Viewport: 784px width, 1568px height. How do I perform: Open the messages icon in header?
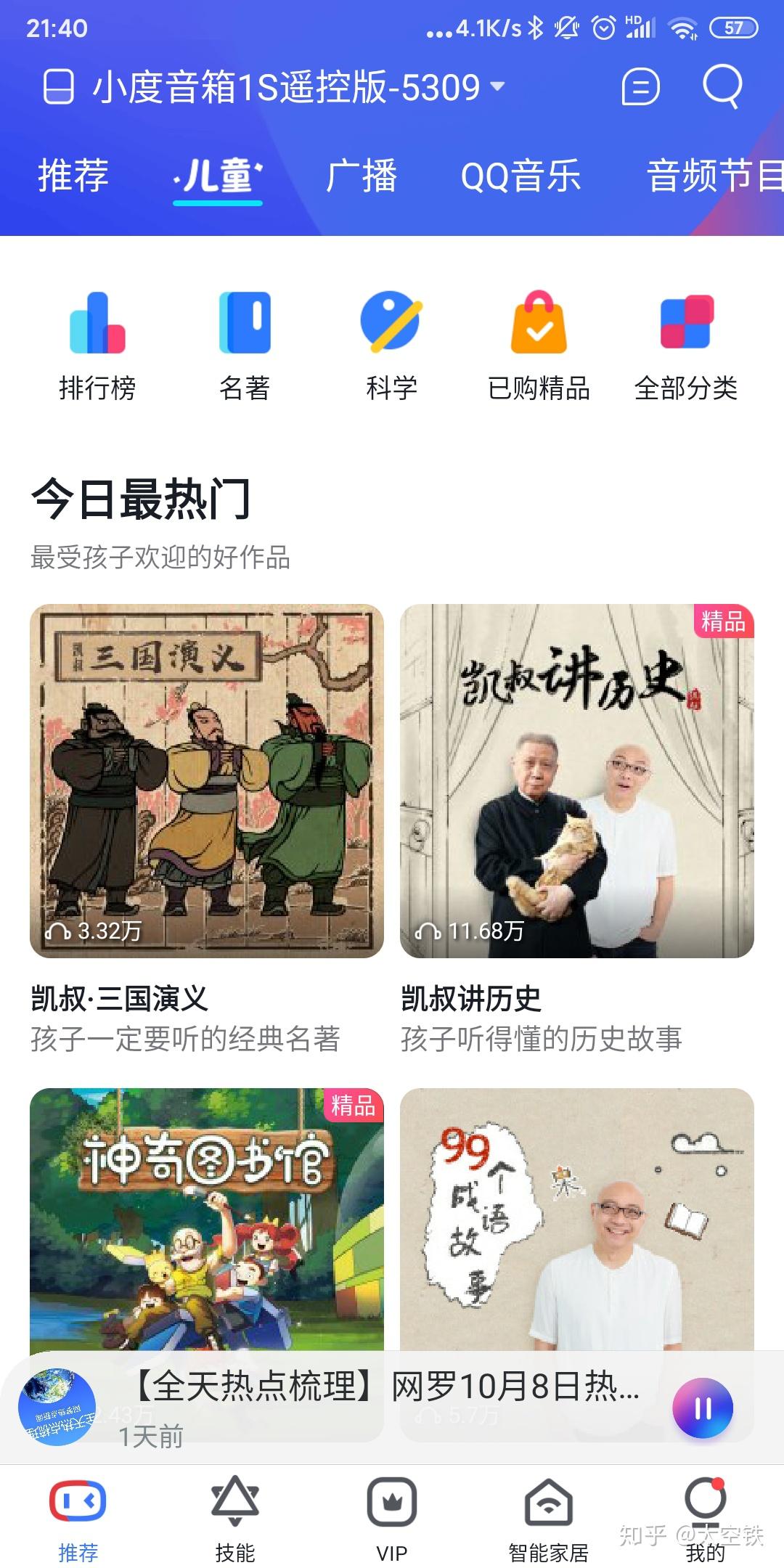point(640,88)
